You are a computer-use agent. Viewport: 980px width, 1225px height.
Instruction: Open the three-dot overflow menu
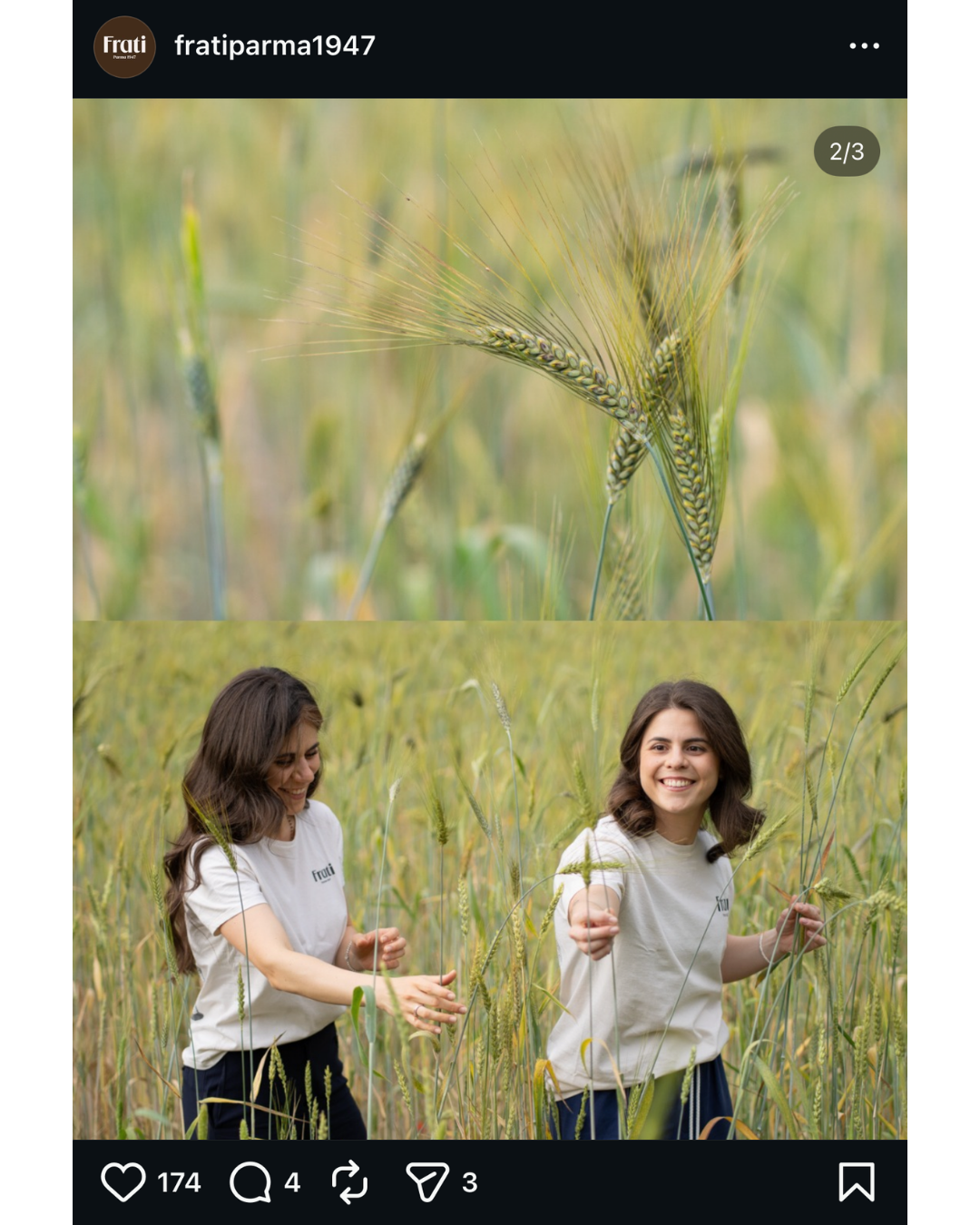coord(864,45)
